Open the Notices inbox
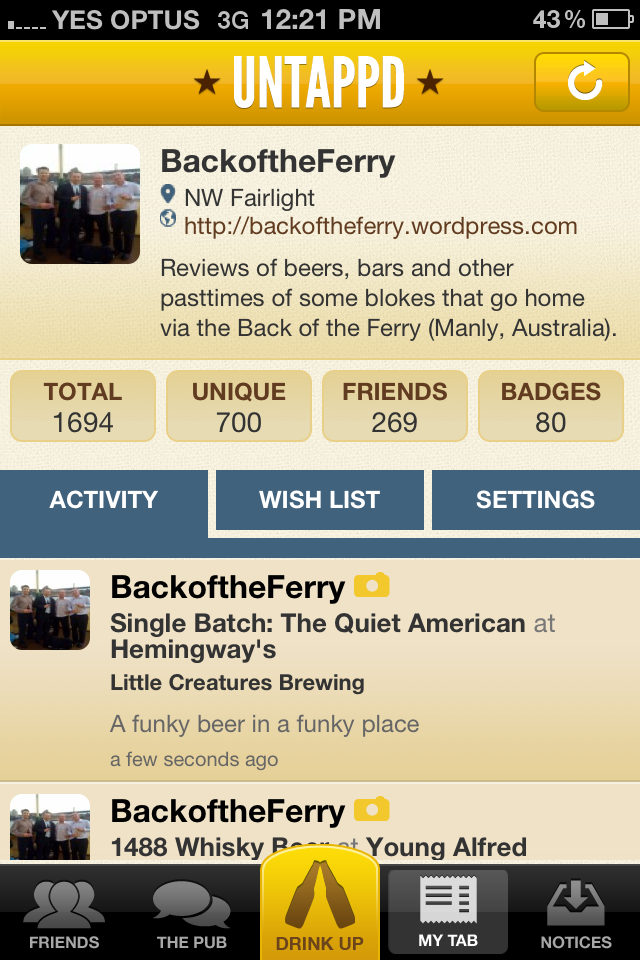 575,913
